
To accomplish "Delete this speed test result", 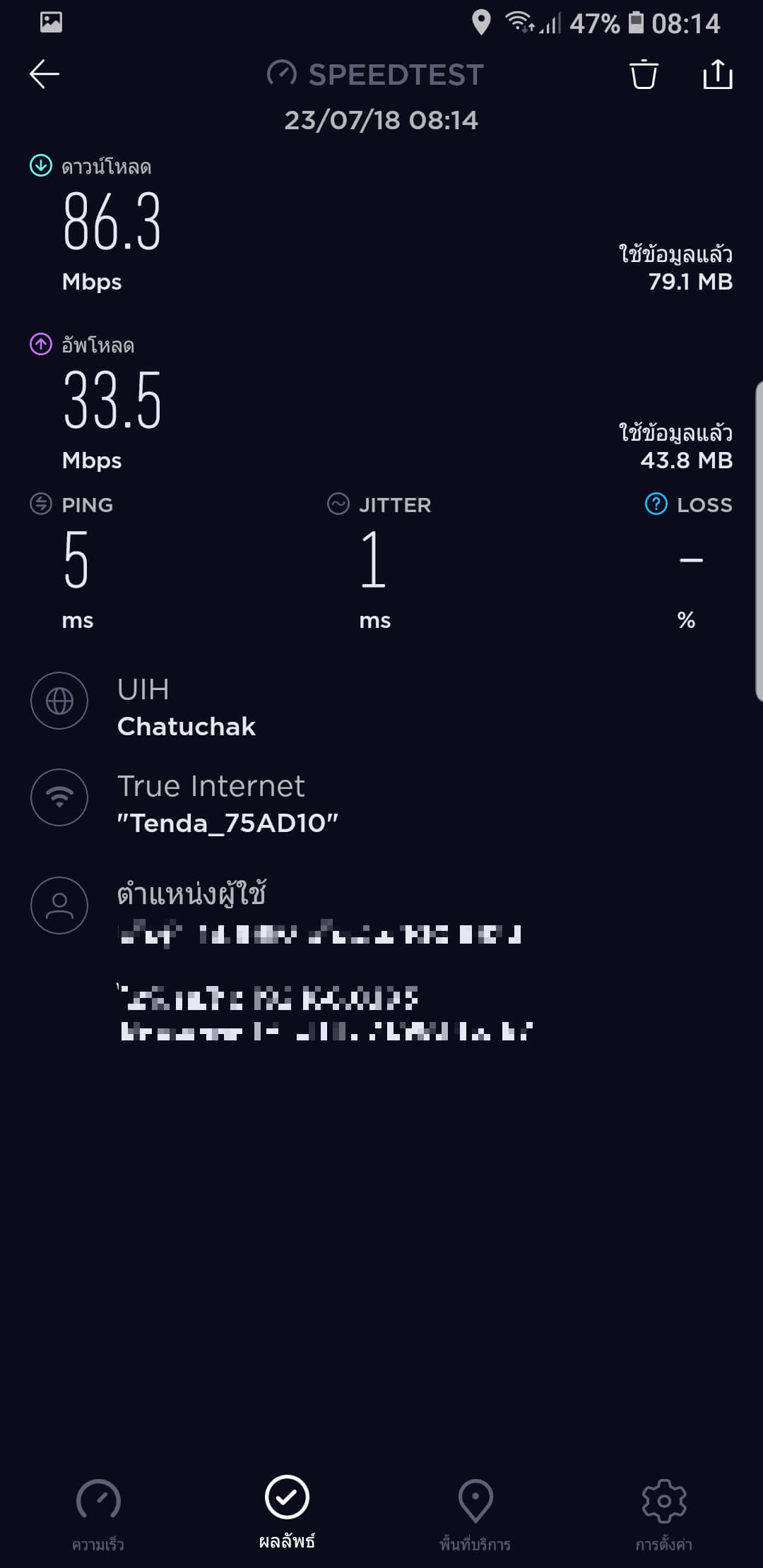I will 644,74.
